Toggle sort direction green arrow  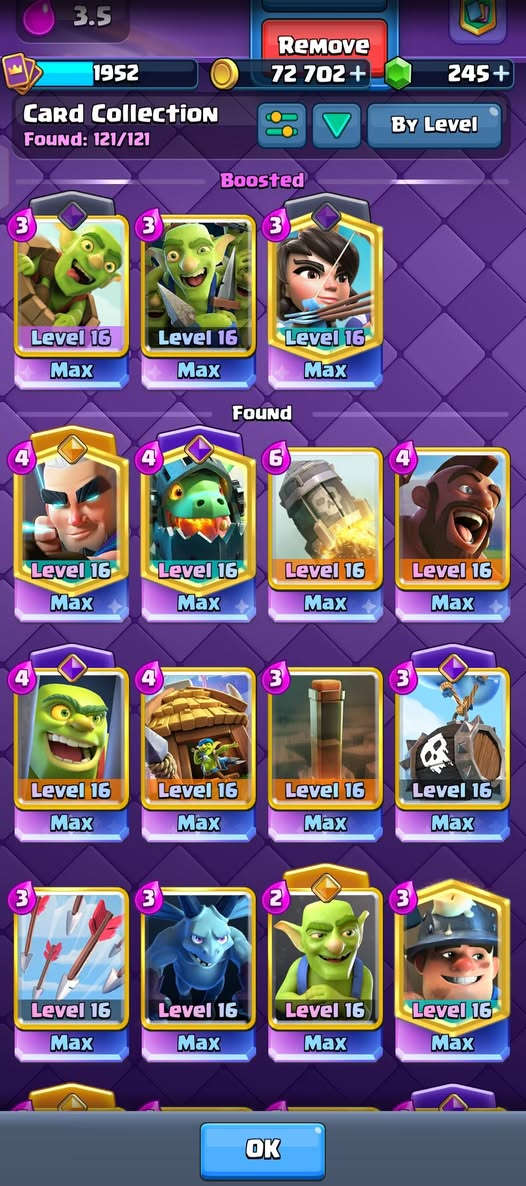coord(337,126)
